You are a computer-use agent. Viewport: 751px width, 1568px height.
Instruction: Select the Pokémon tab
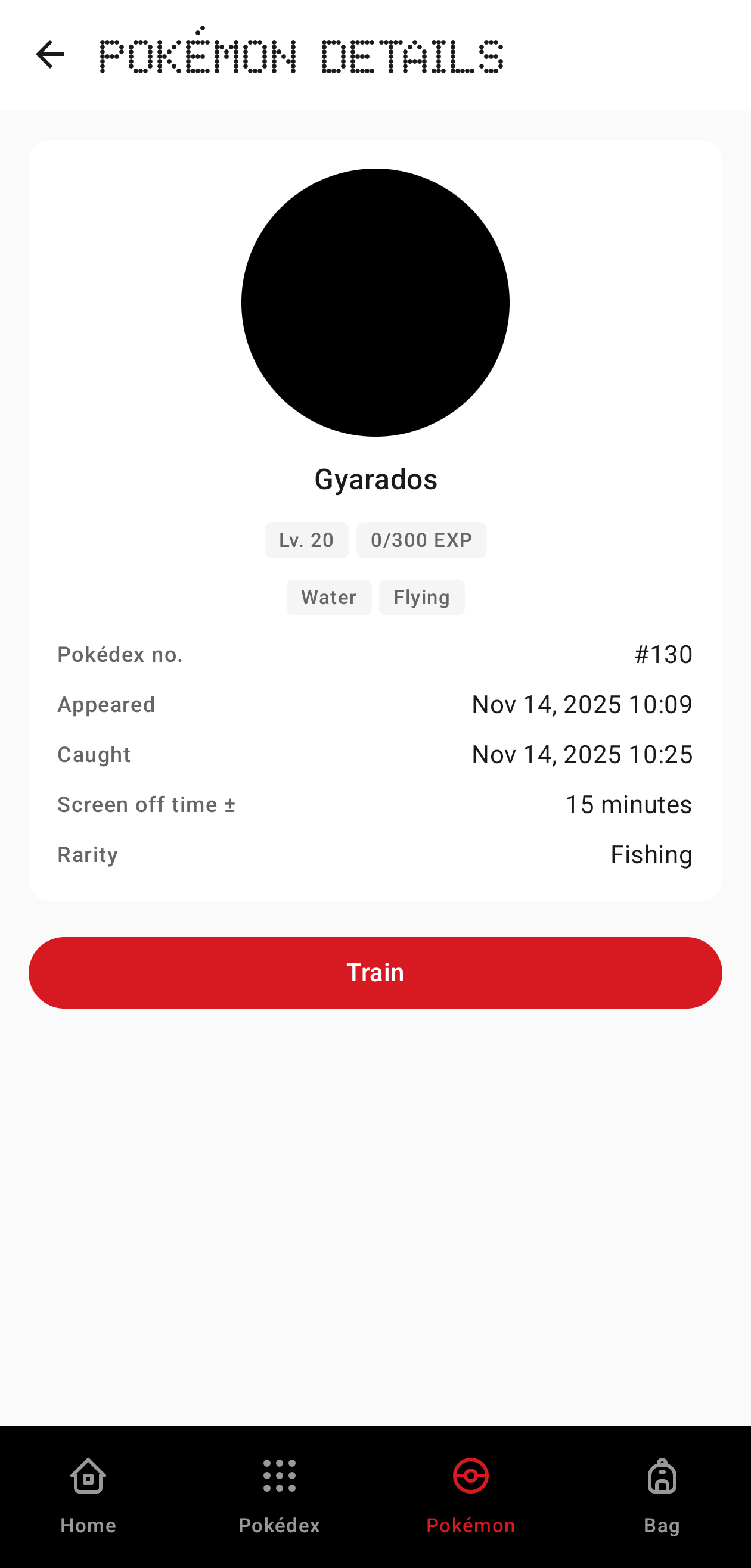coord(470,1495)
